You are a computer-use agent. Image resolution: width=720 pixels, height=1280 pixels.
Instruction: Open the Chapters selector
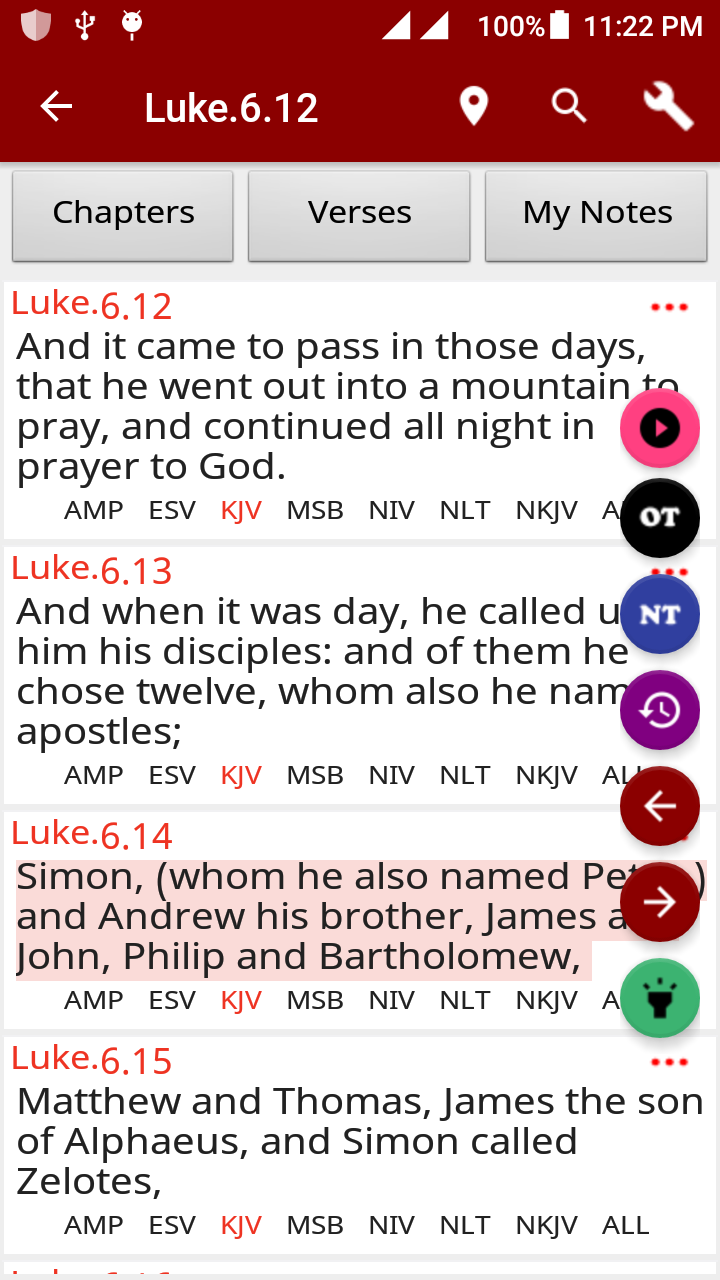[x=123, y=215]
